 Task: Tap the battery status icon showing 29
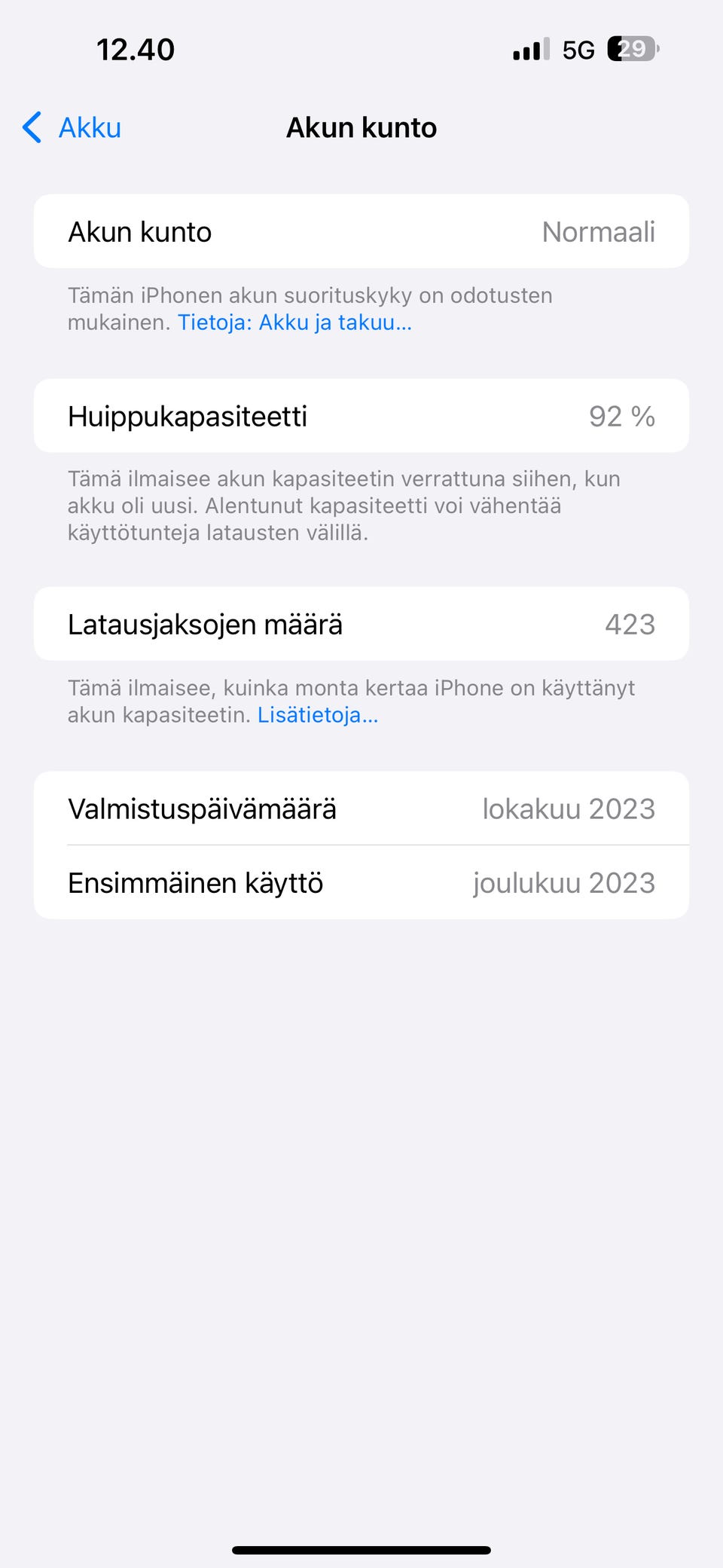[633, 49]
